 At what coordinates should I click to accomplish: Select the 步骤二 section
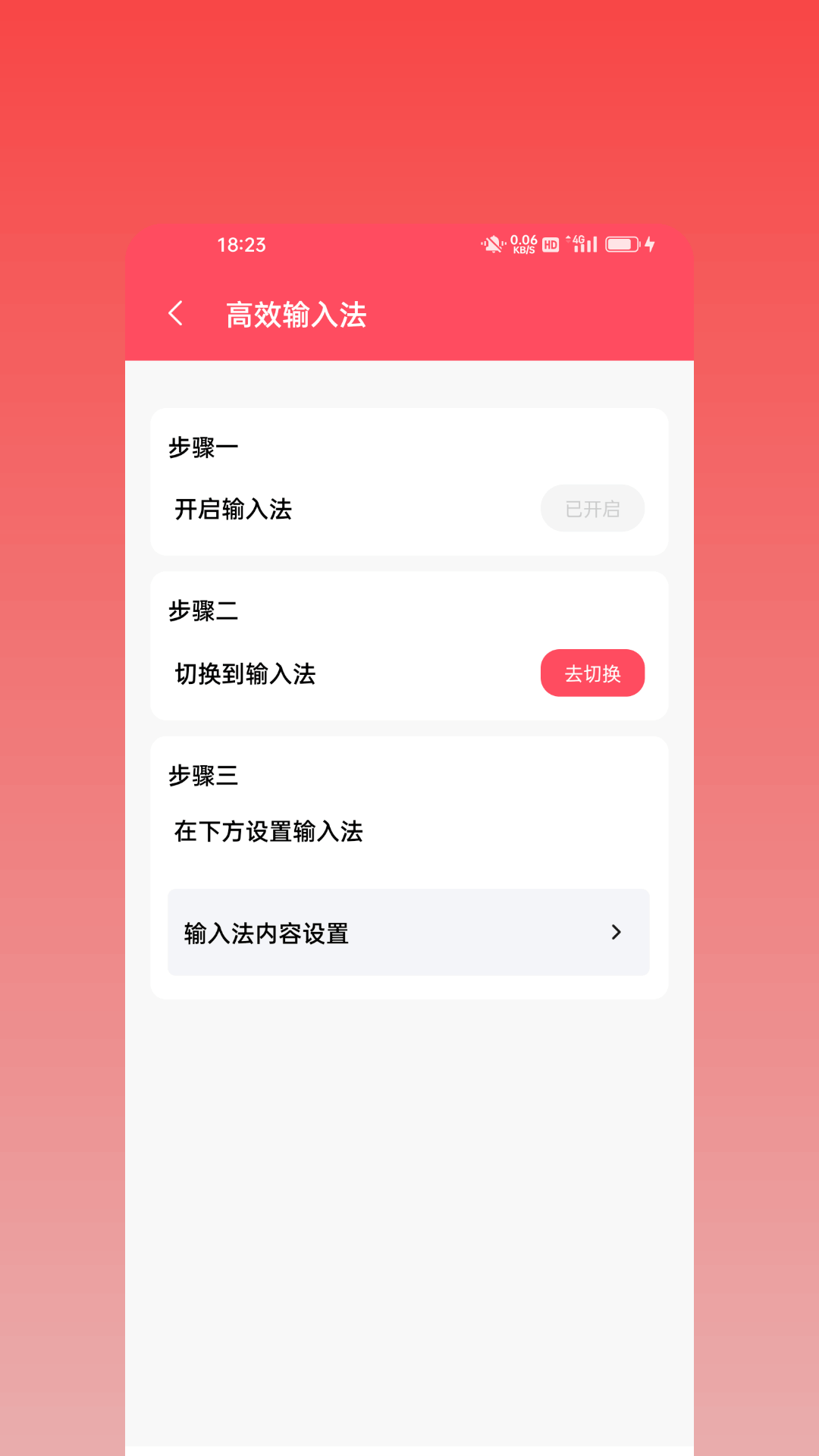pos(409,645)
